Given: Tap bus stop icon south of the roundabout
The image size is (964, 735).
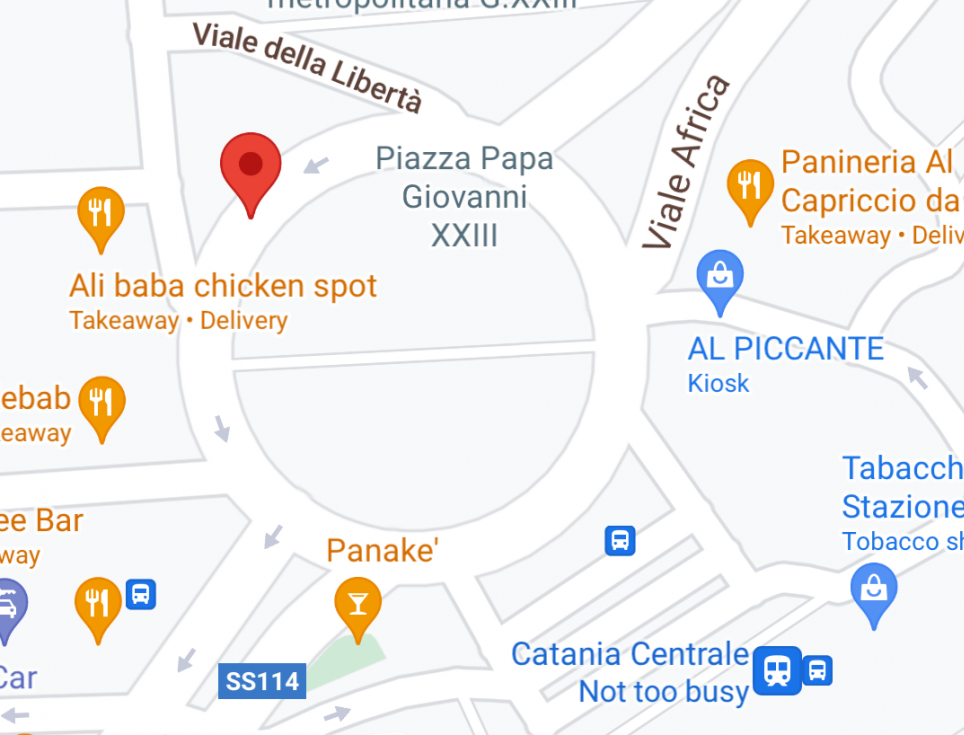Looking at the screenshot, I should click(x=620, y=541).
